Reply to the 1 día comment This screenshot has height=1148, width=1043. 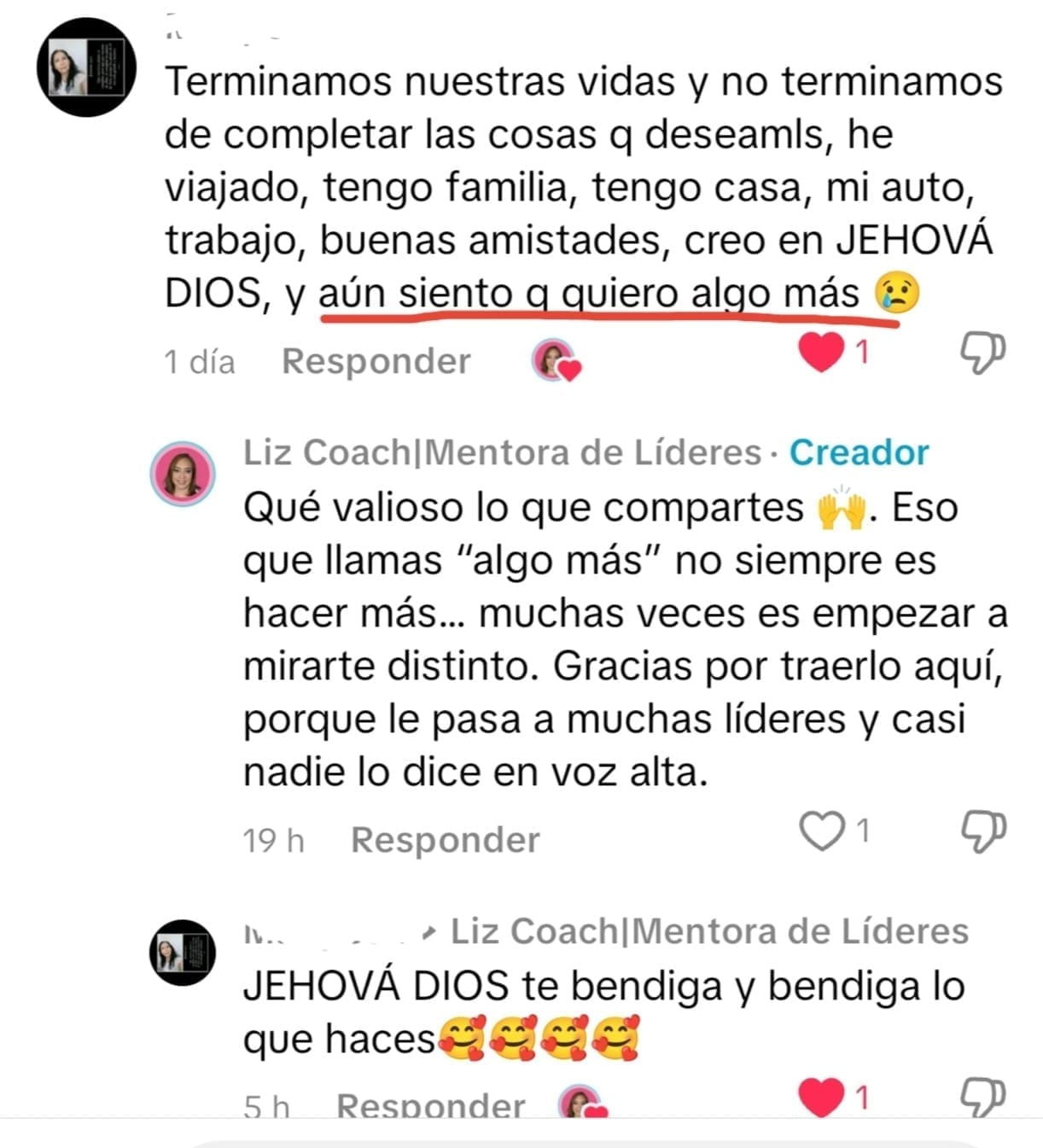coord(376,361)
